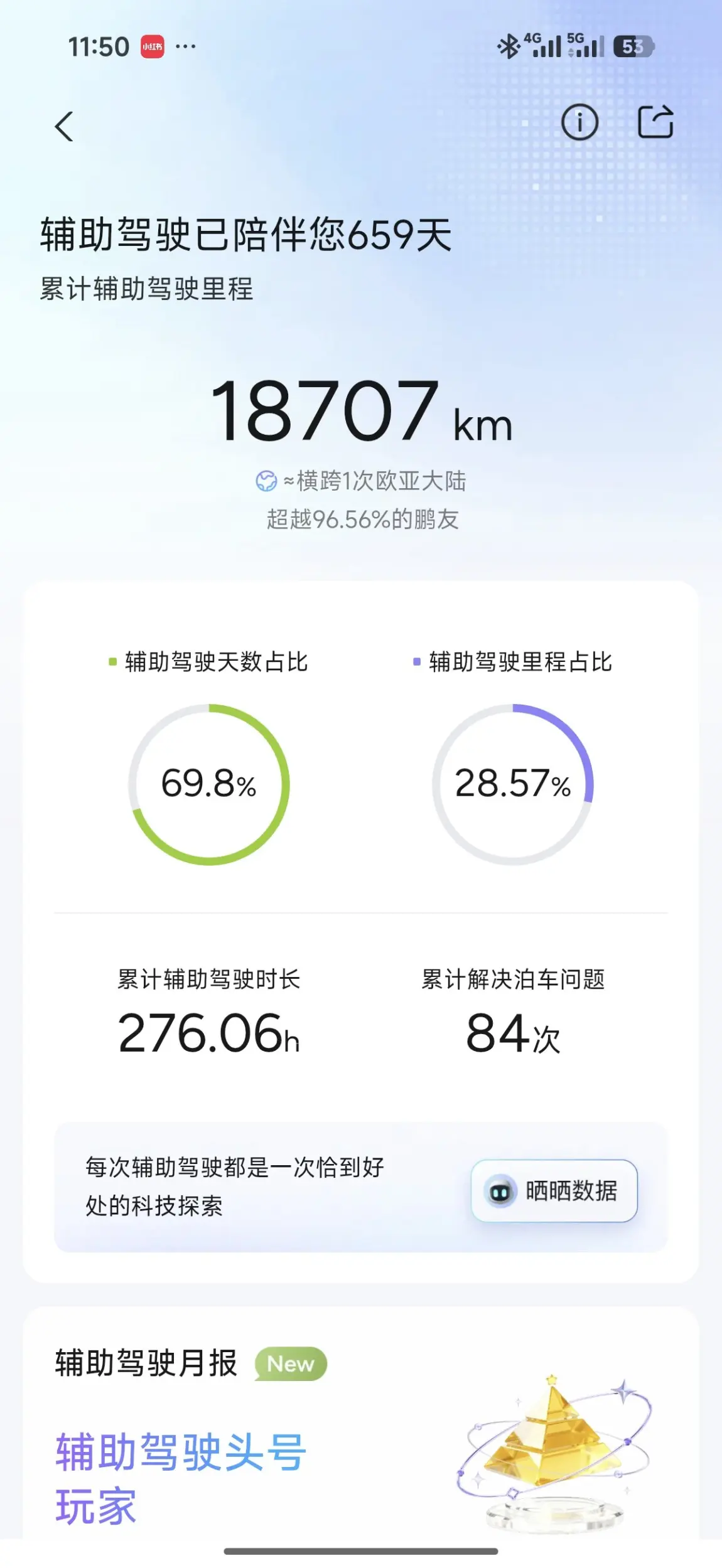This screenshot has height=1568, width=722.
Task: Open the info icon in the header
Action: point(579,122)
